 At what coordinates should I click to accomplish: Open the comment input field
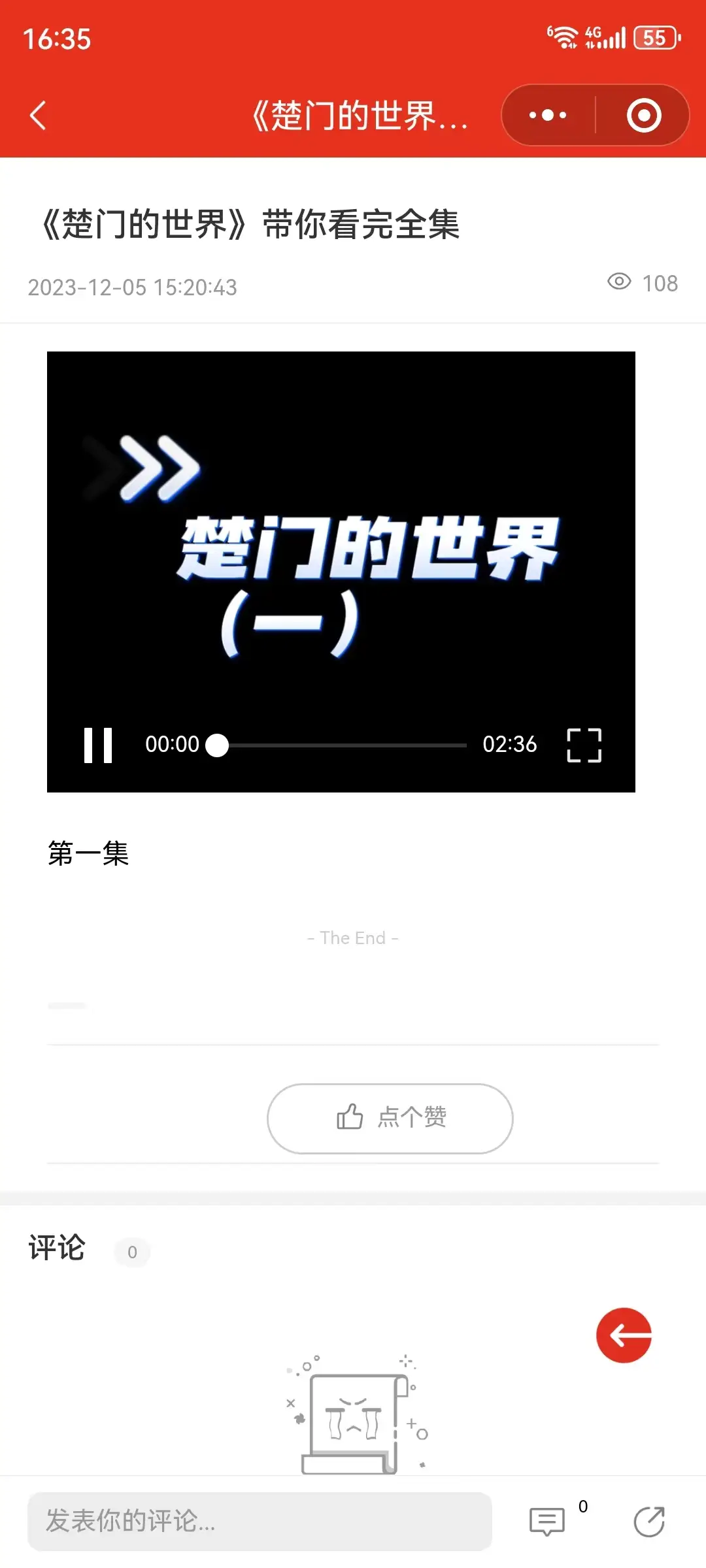[x=260, y=1521]
